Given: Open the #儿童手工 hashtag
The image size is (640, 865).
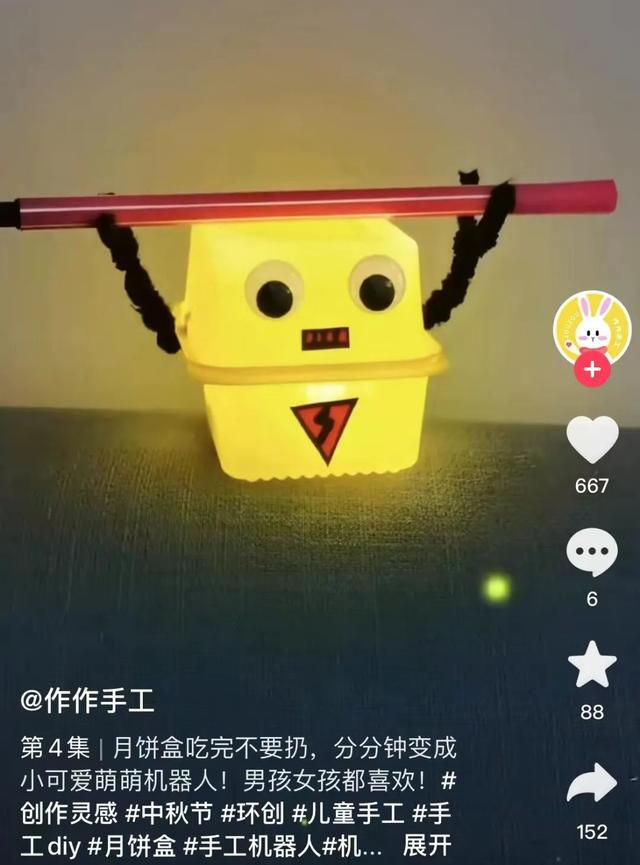Looking at the screenshot, I should [x=350, y=813].
